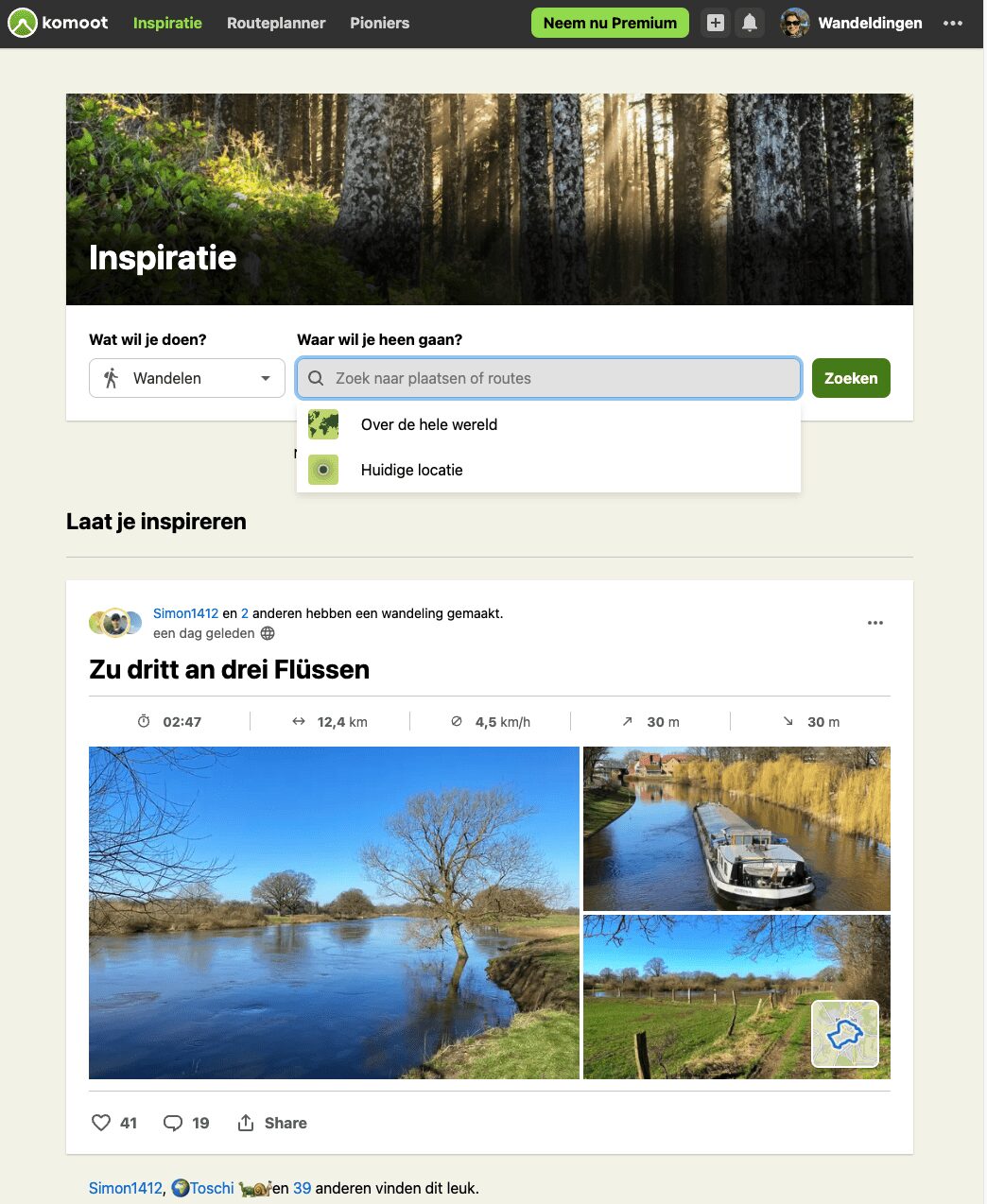This screenshot has width=987, height=1204.
Task: Switch to the Pioniers tab
Action: [379, 23]
